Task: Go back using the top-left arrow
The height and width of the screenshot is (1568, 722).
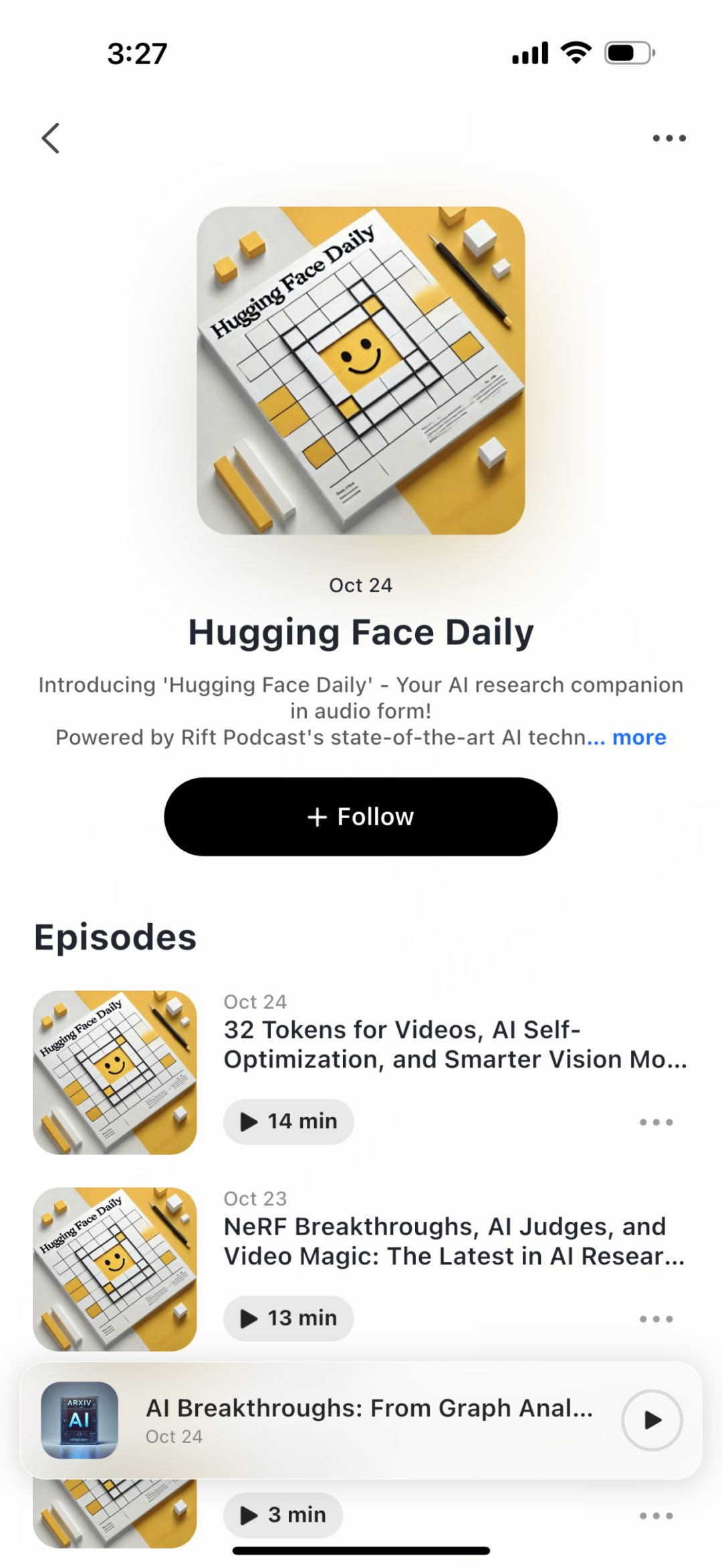Action: (x=51, y=138)
